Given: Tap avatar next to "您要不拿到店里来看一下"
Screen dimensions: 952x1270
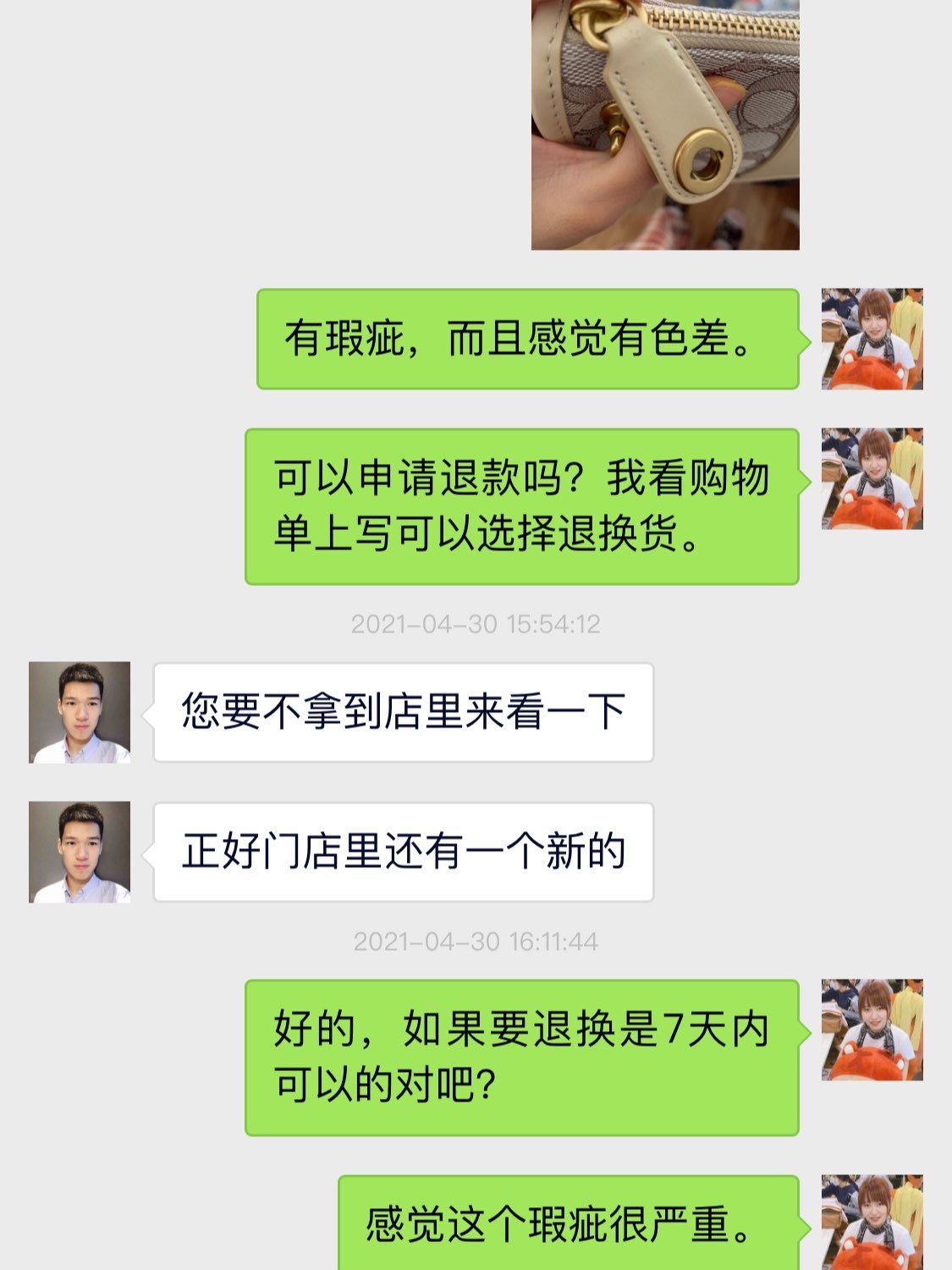Looking at the screenshot, I should (x=80, y=712).
